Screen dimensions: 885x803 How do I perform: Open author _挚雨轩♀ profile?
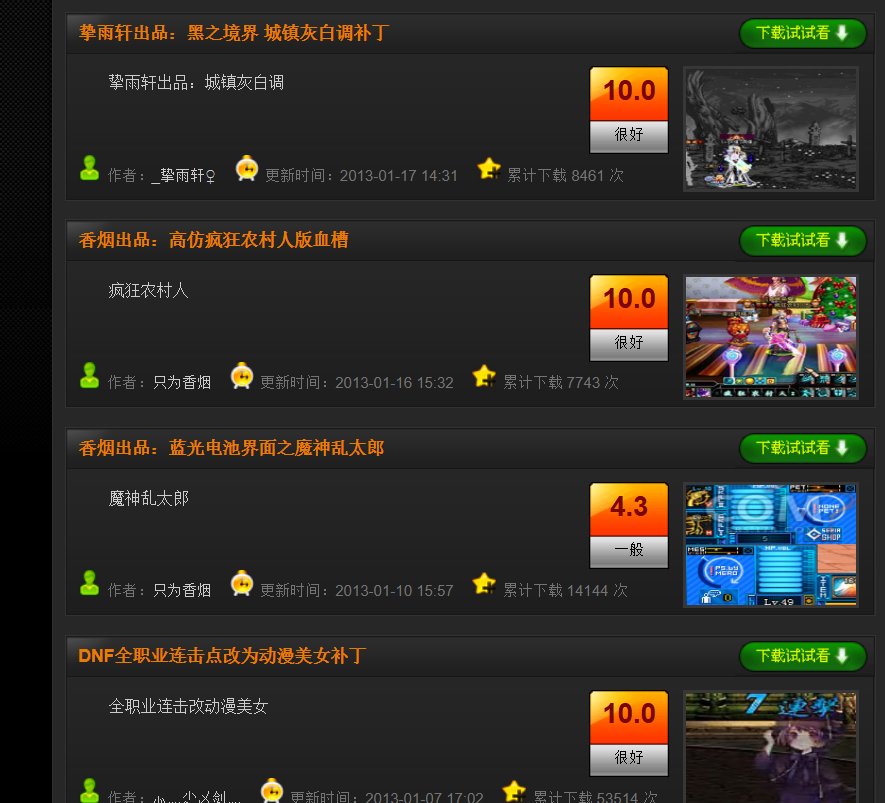[183, 175]
